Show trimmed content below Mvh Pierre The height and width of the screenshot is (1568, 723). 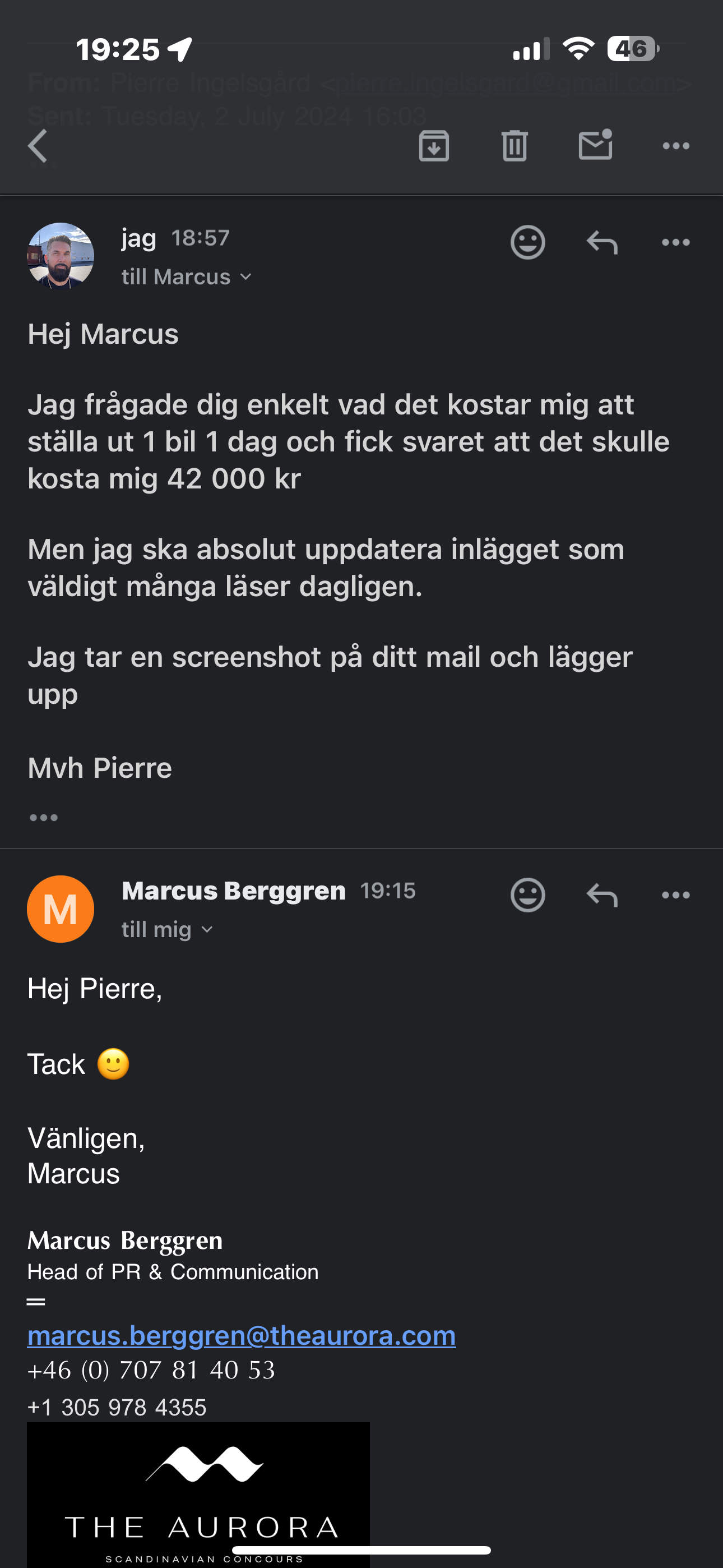tap(44, 818)
